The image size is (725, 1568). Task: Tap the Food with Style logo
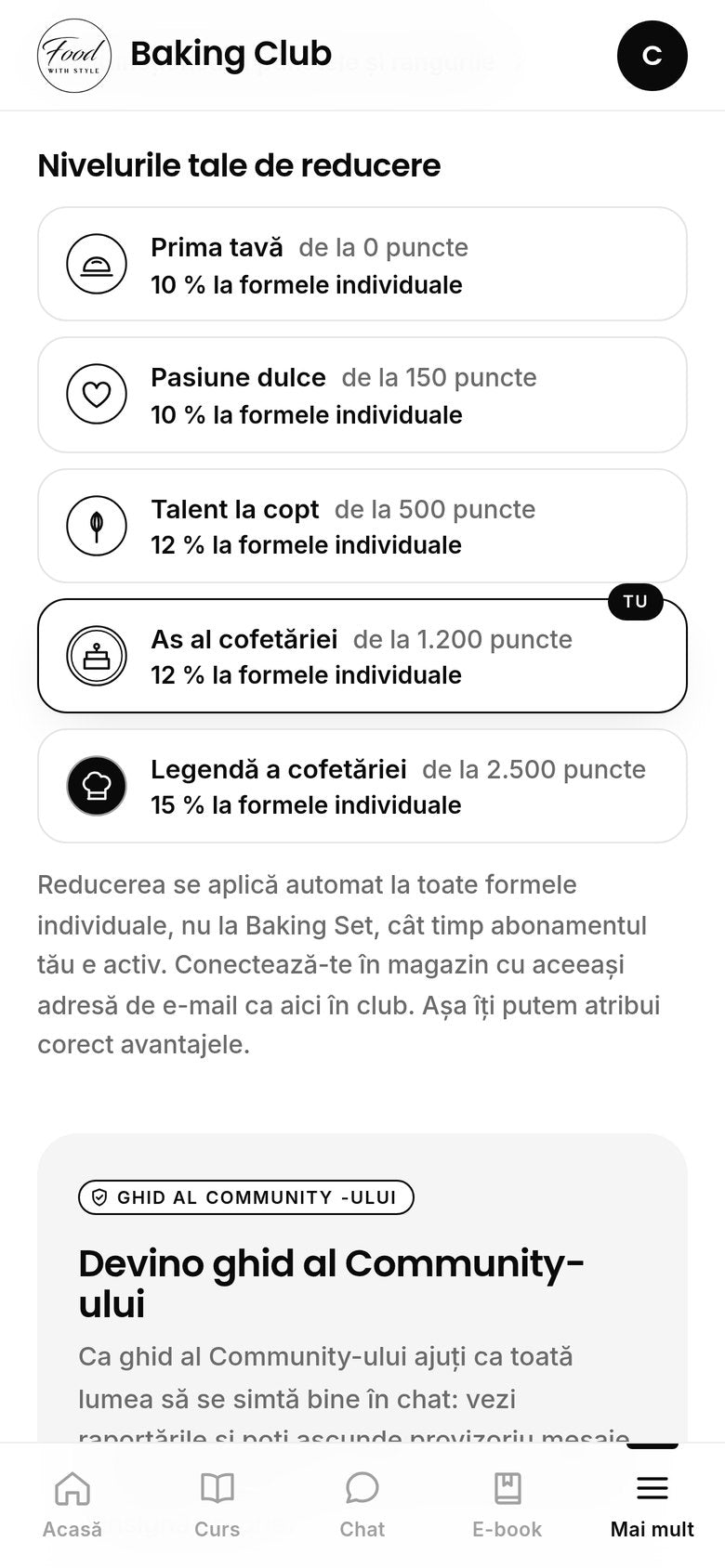[x=74, y=56]
